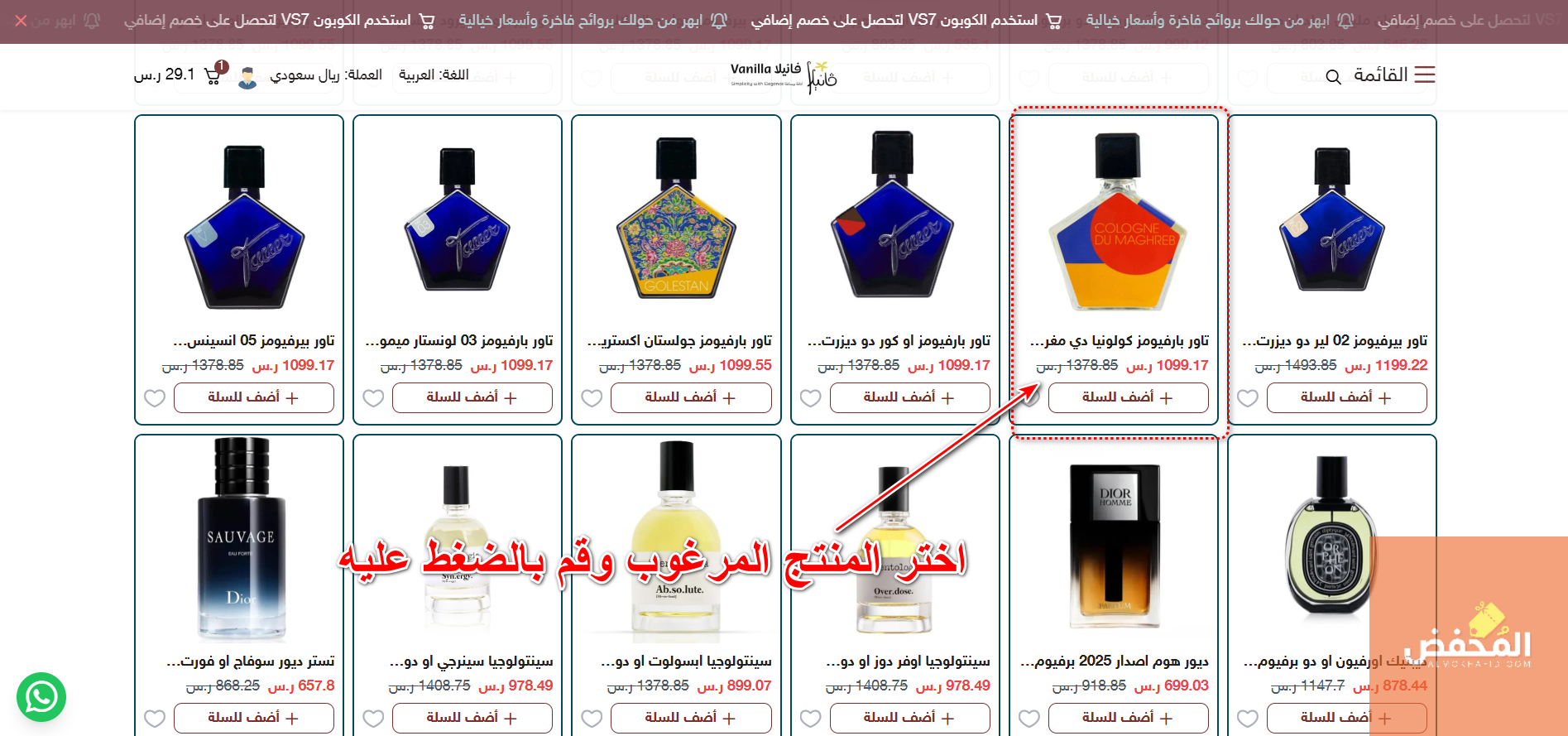
Task: Open the Vanilla store logo home
Action: [x=783, y=77]
